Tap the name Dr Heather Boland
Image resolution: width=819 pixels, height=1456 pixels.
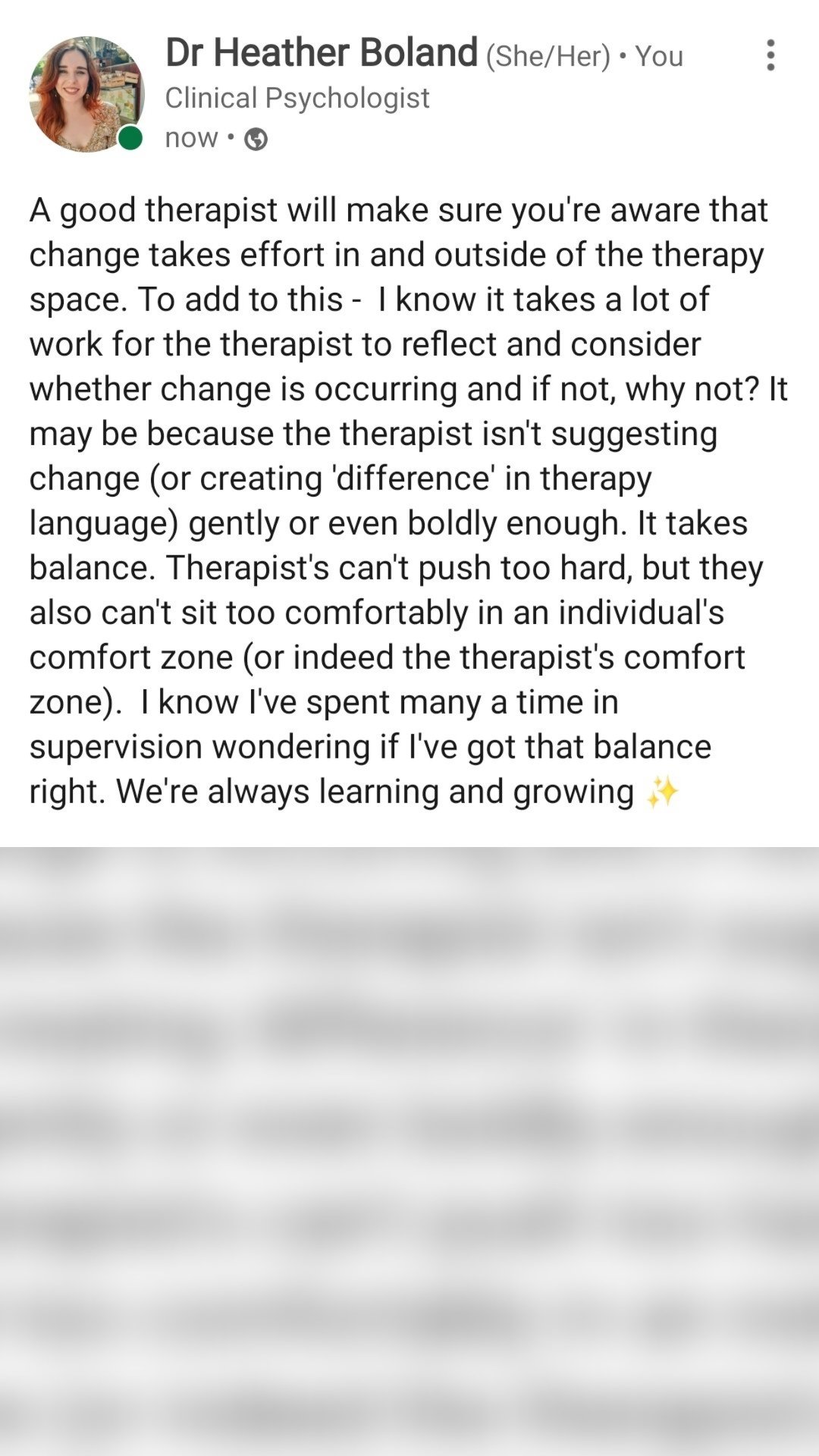322,53
